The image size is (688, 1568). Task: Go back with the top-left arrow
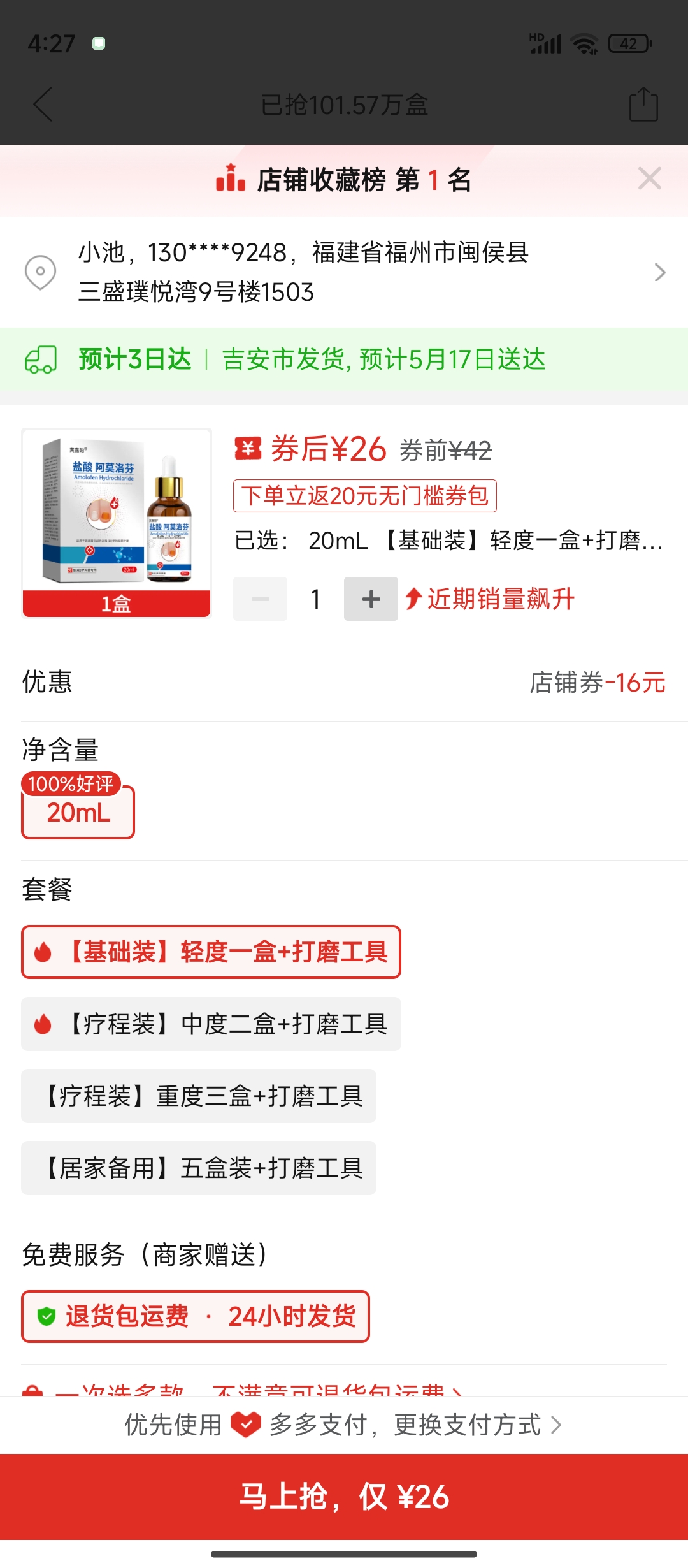(43, 105)
